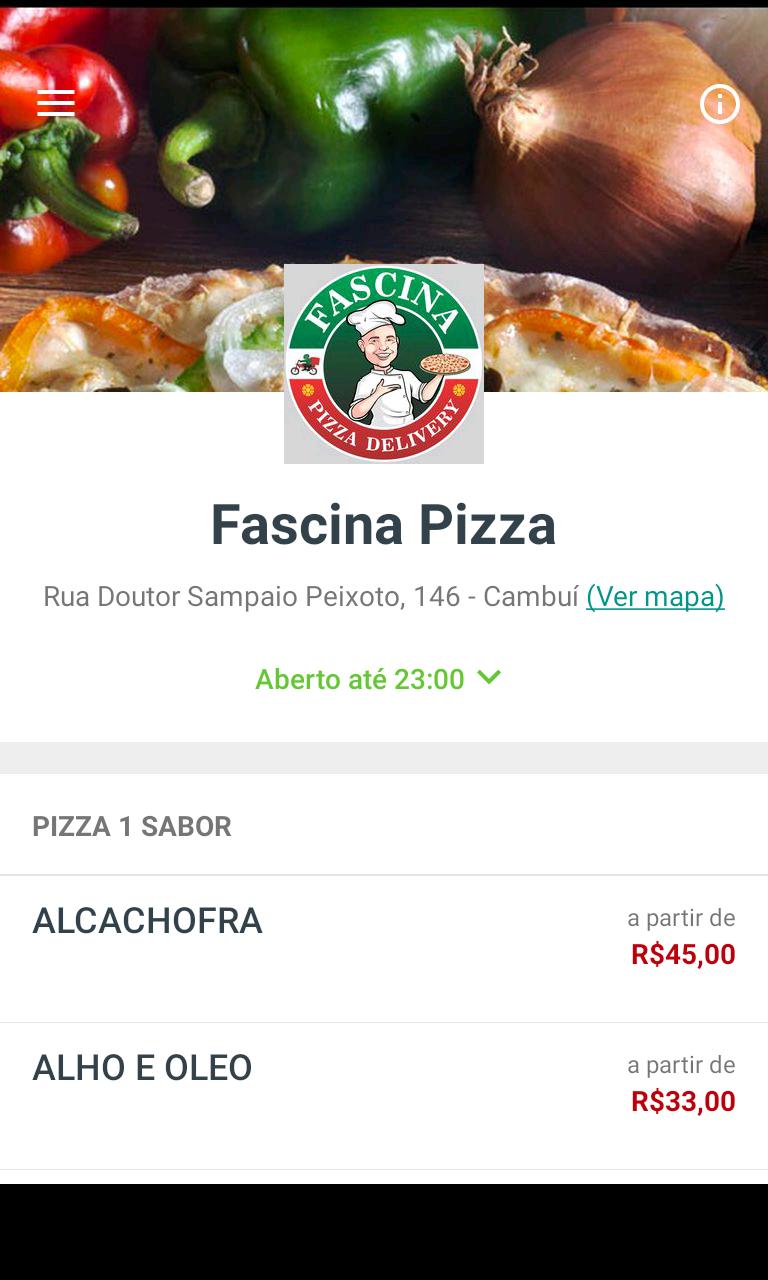
Task: Tap the a partir de label under ALCACHOFRA
Action: coord(680,917)
